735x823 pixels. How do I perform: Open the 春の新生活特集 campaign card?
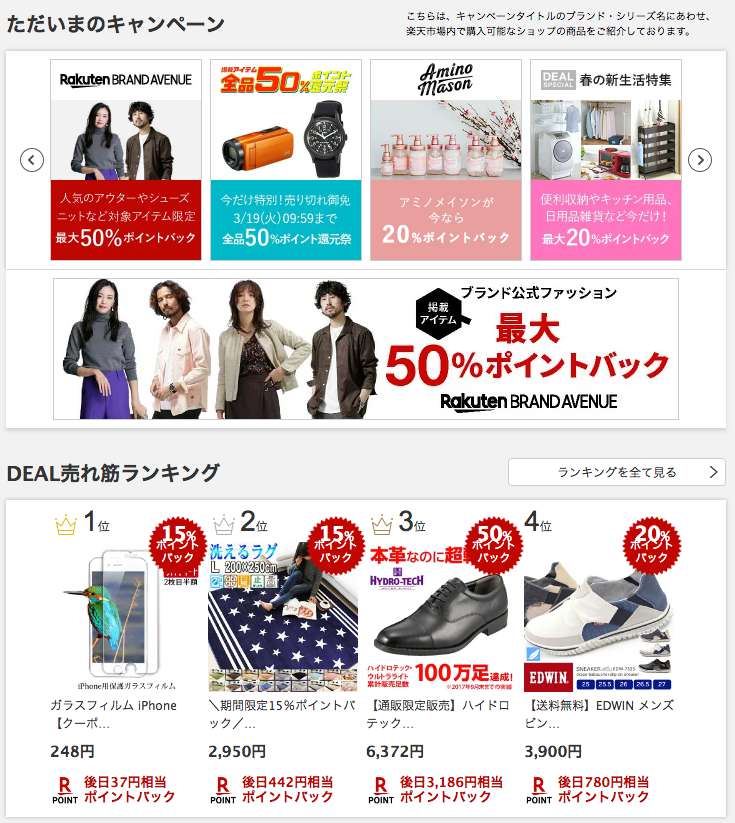pos(606,160)
